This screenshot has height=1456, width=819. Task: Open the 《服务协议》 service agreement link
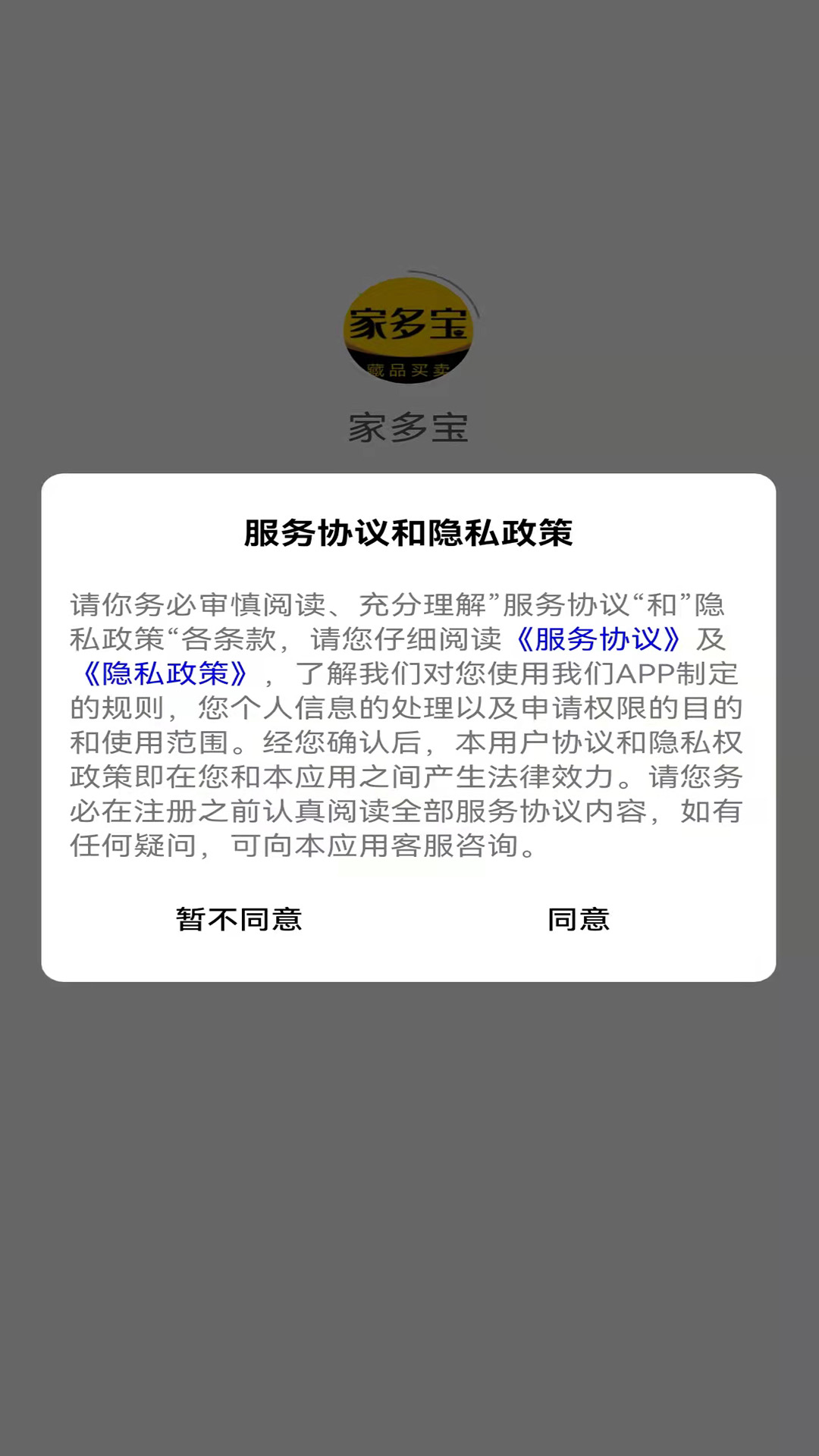(599, 641)
